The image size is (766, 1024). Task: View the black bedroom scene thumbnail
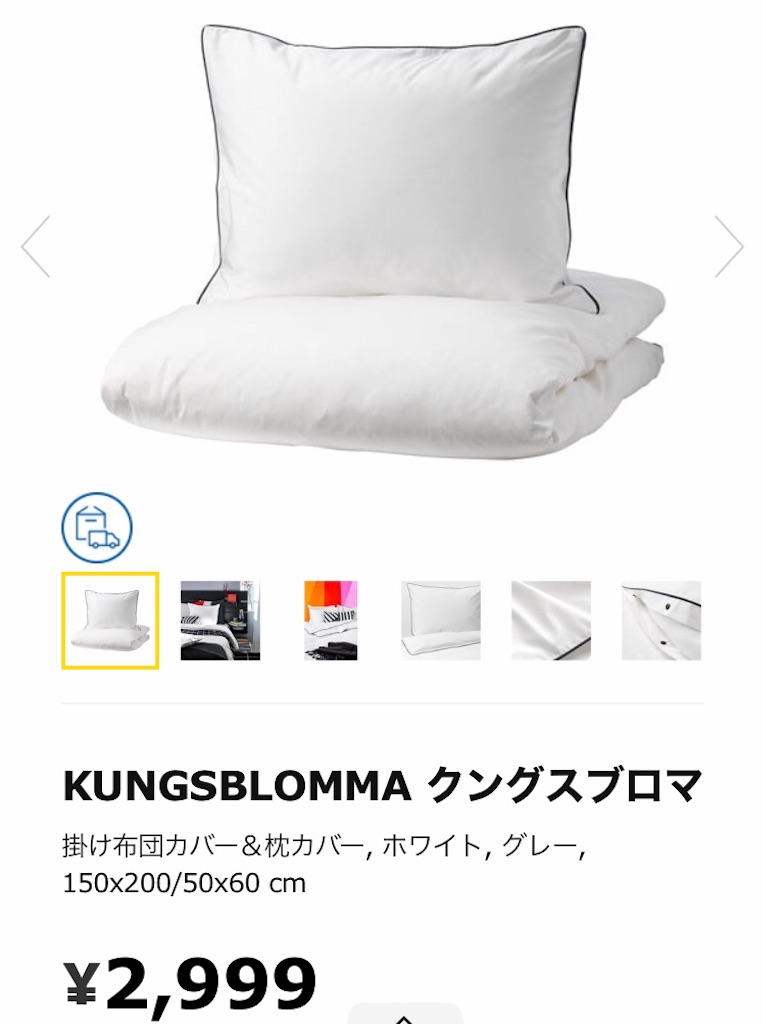220,620
